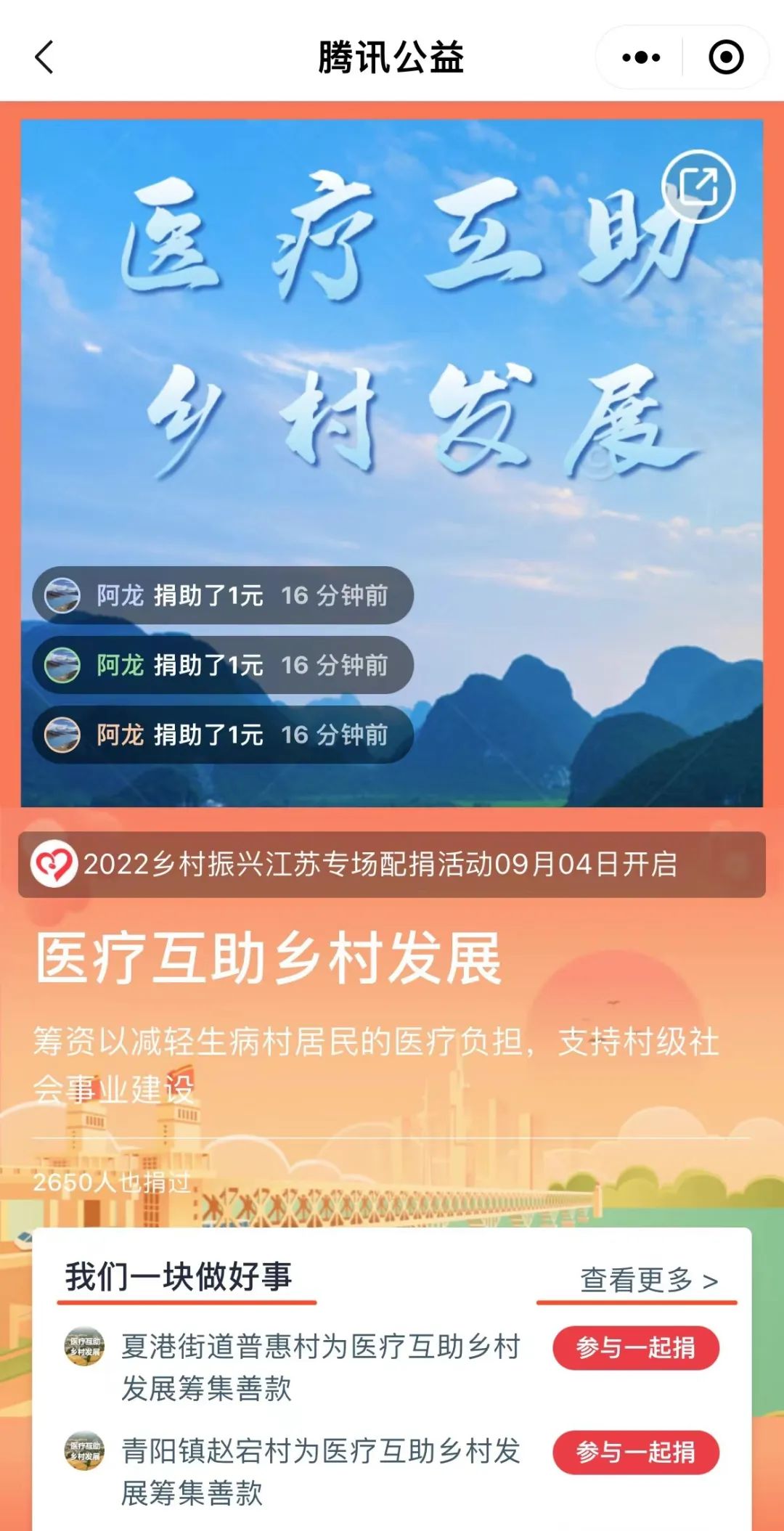Open 夏港街道普惠村 fundraising entry
The image size is (784, 1531).
point(319,1367)
